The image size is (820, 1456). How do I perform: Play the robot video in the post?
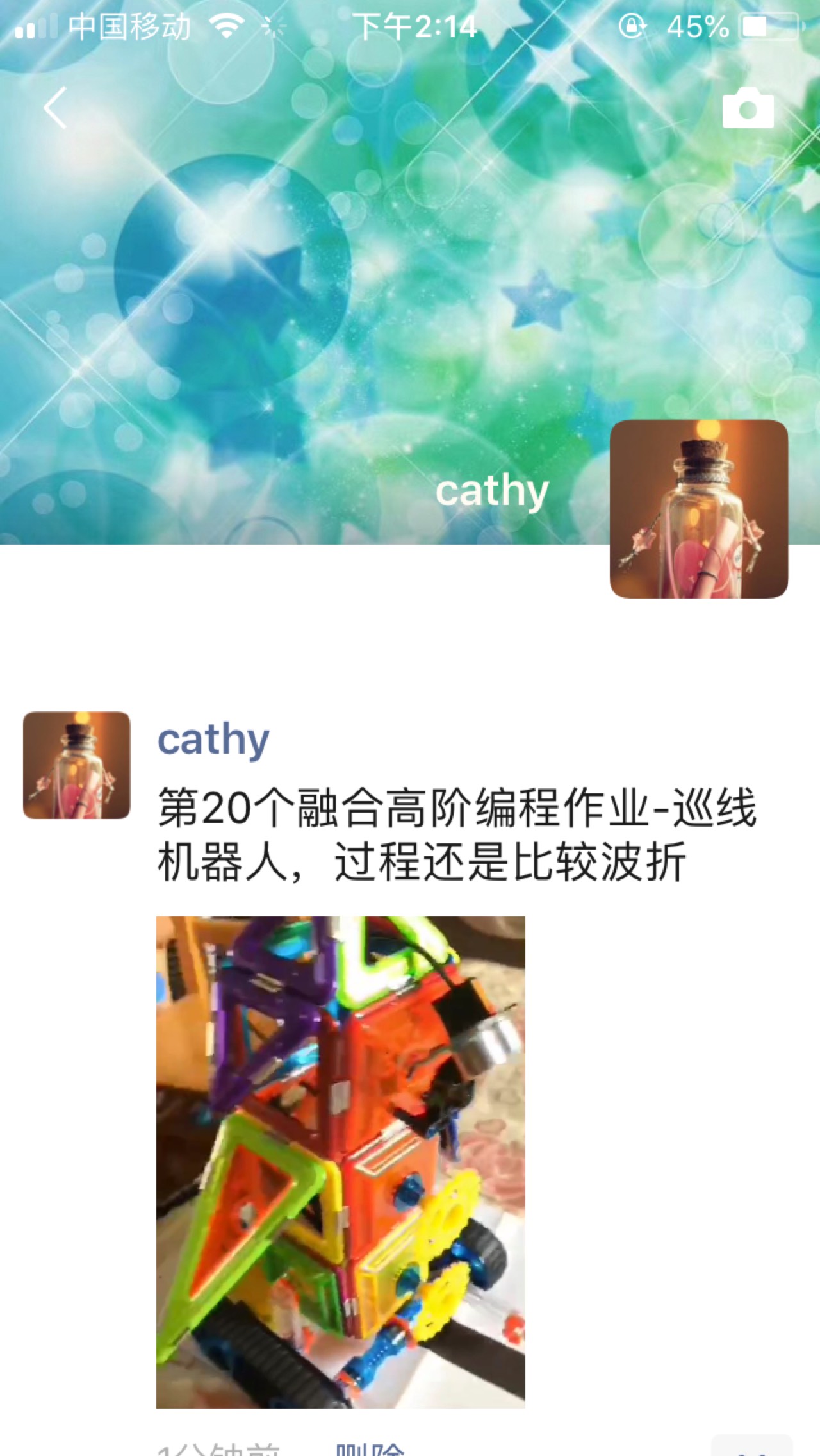point(340,1162)
